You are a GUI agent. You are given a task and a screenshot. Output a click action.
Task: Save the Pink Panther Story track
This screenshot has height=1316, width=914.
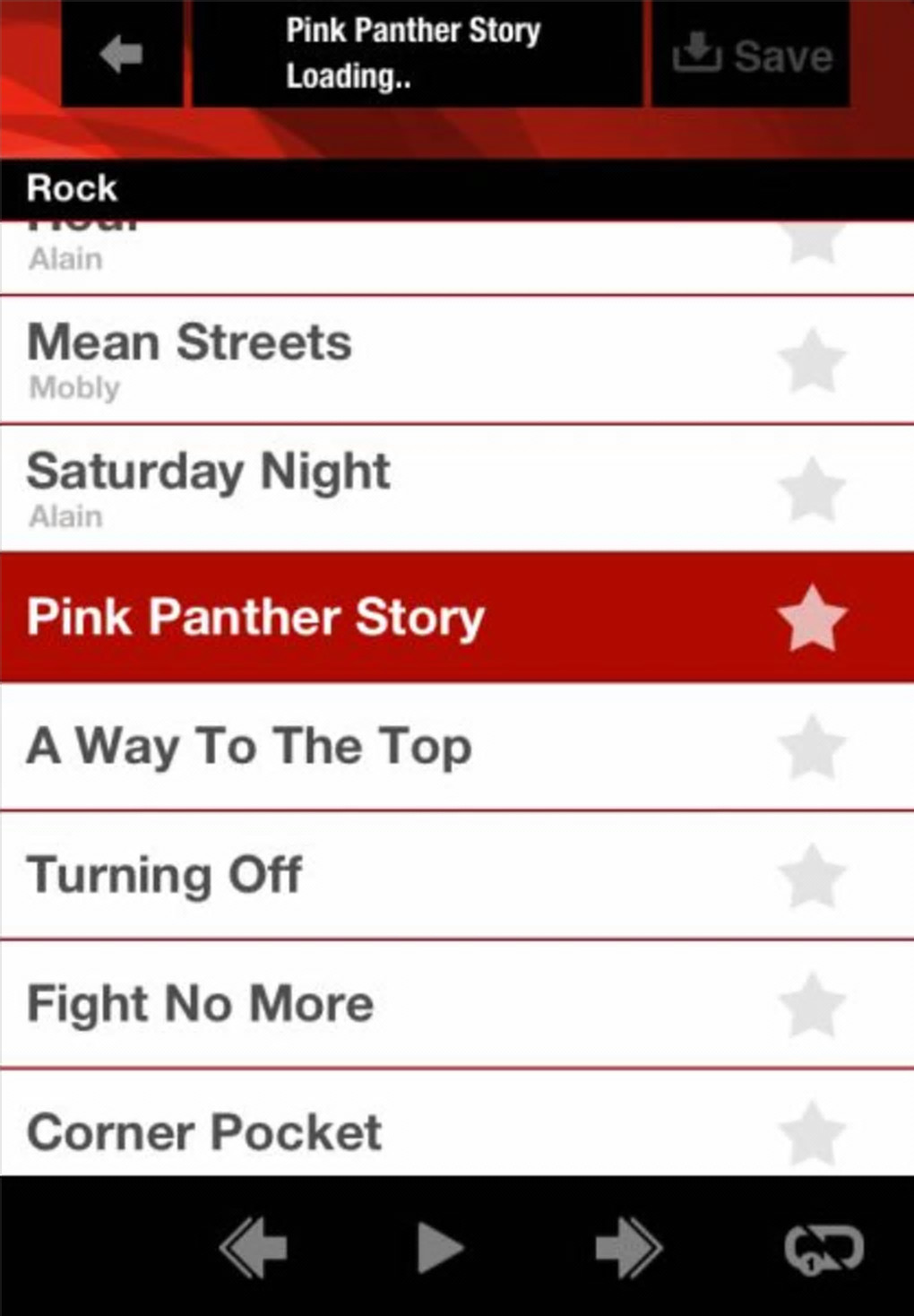click(752, 55)
